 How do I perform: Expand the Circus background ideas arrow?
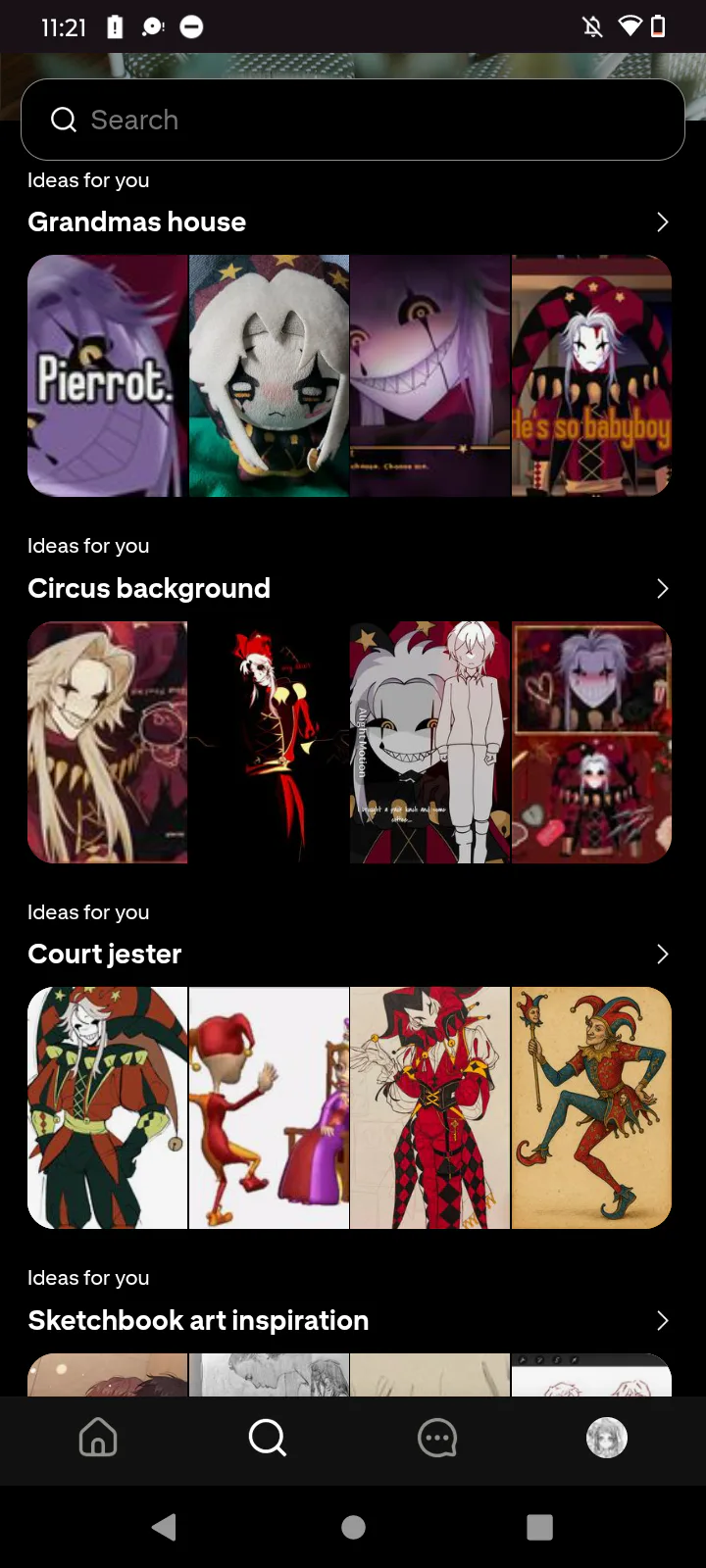point(662,588)
